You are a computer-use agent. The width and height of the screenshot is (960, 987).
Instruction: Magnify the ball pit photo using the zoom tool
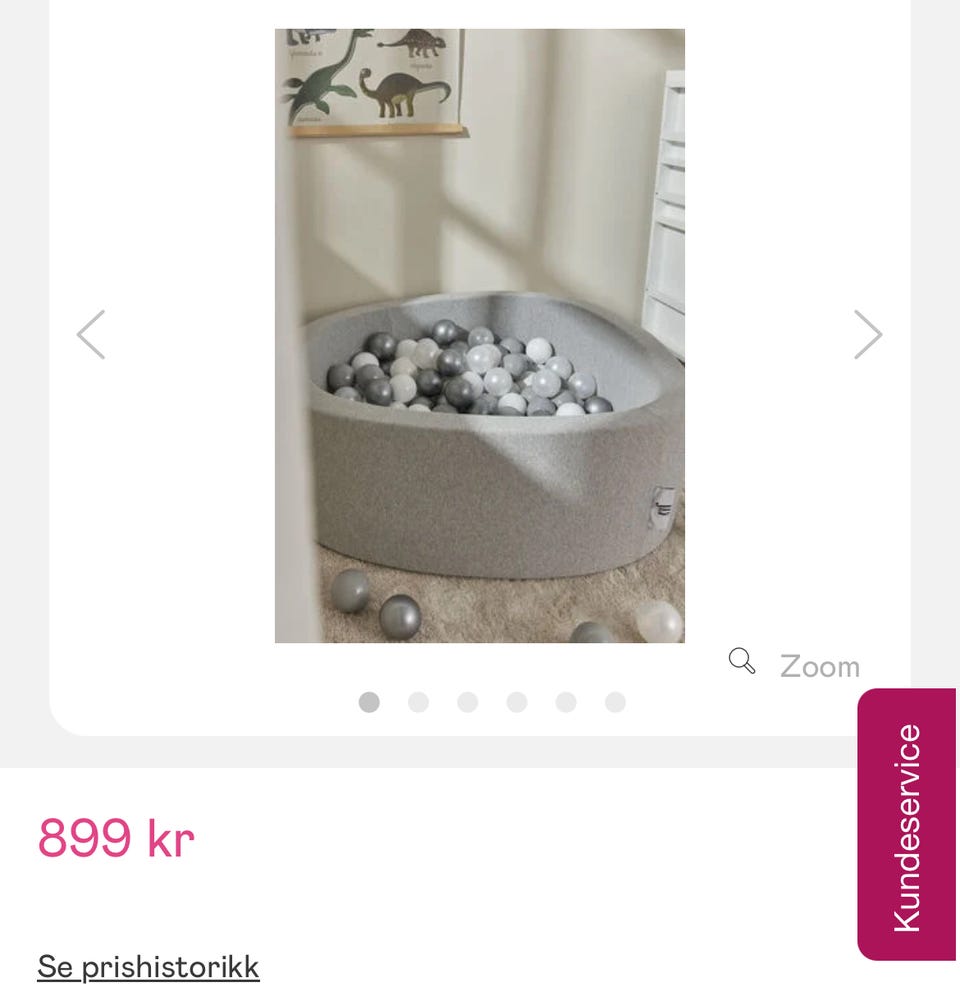click(x=742, y=661)
